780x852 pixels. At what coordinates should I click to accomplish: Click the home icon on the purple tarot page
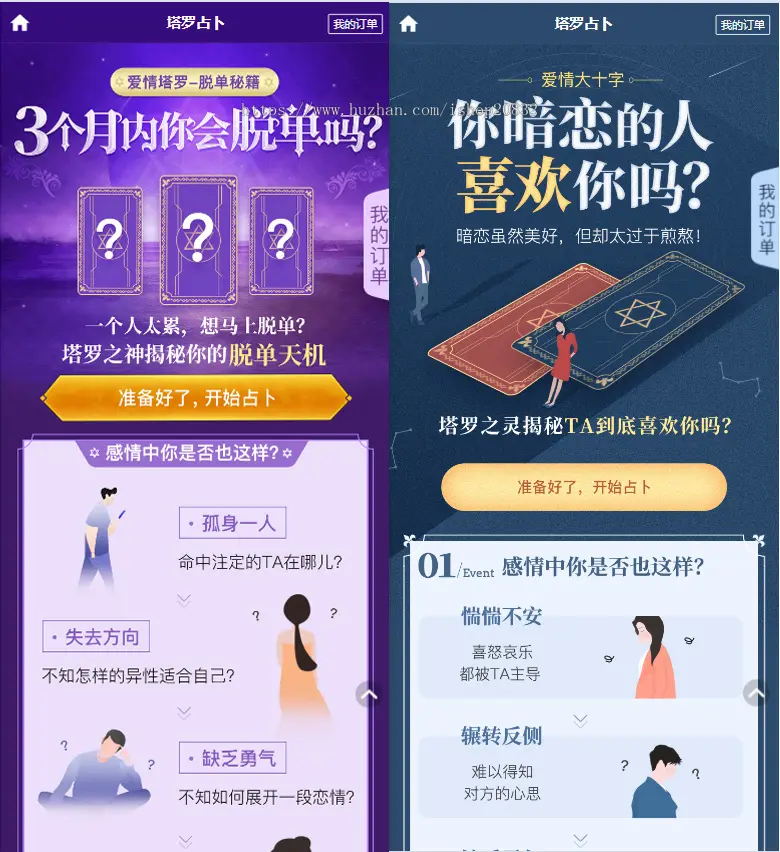19,23
